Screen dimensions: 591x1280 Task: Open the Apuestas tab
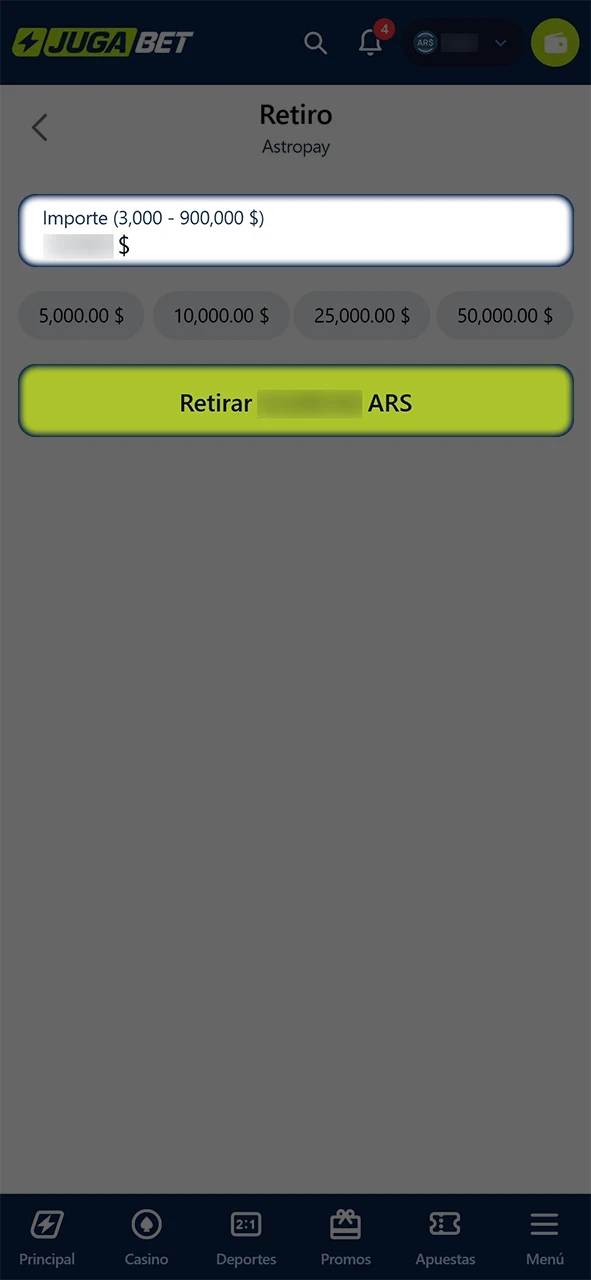coord(445,1238)
